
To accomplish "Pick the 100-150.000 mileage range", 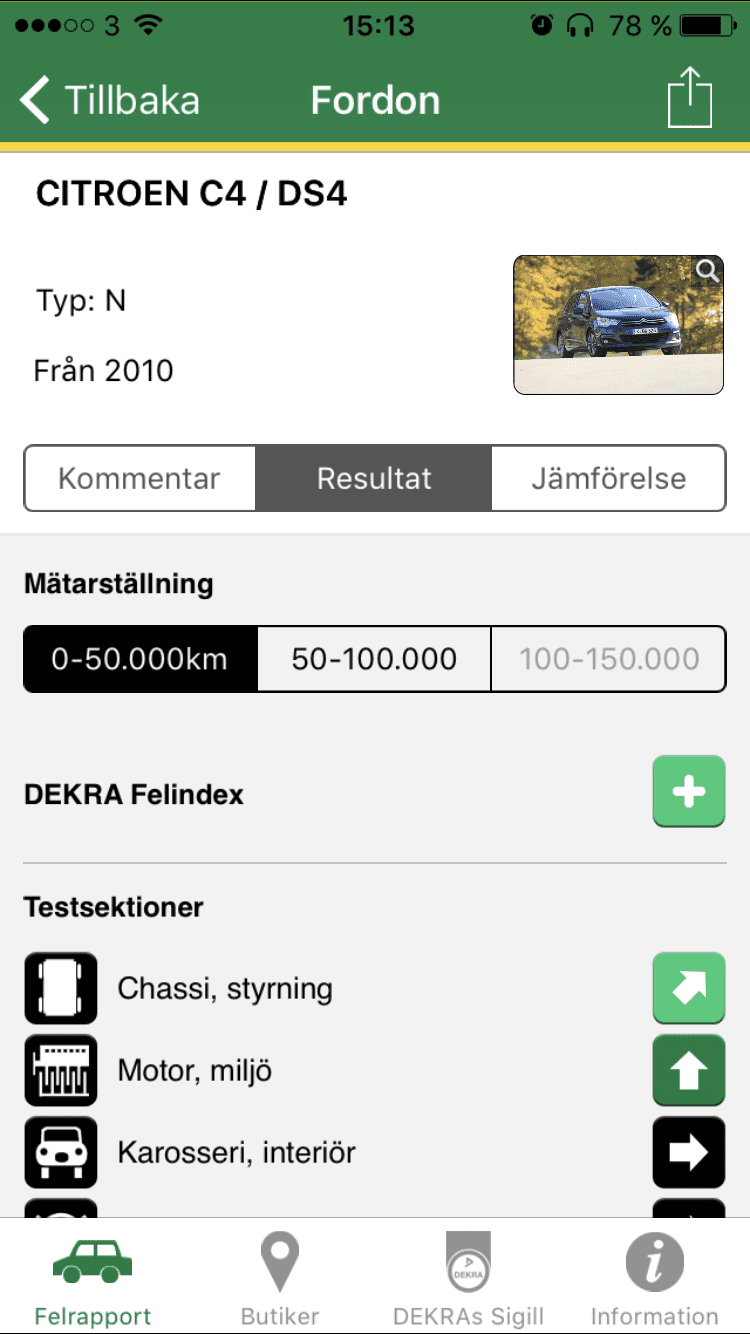I will (609, 659).
